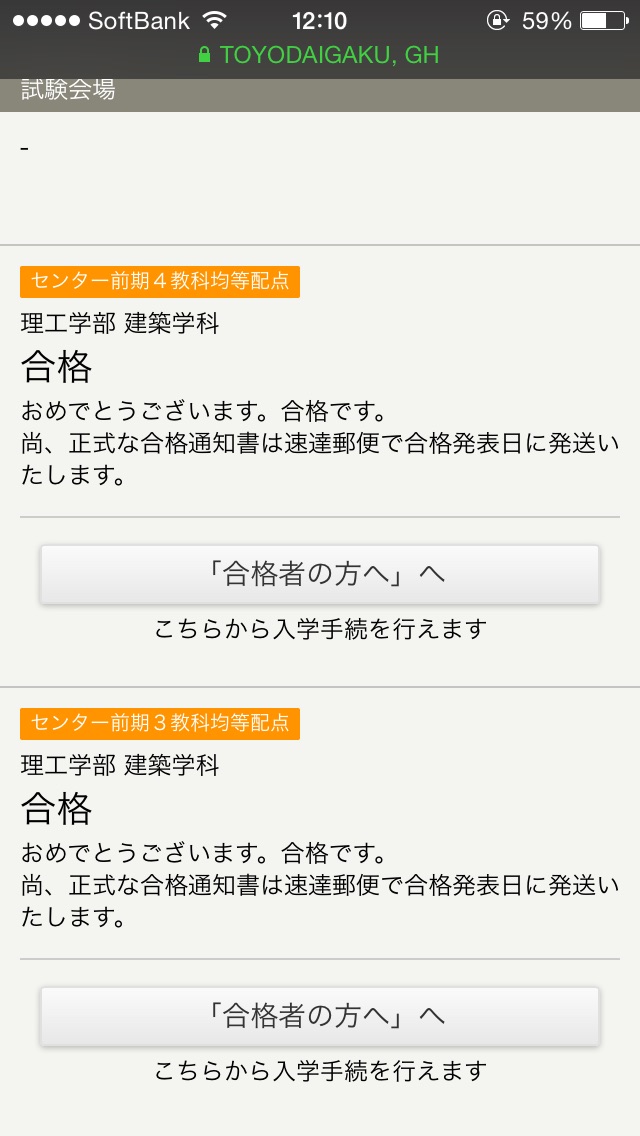Expand the TOYODAIGAKU address bar

(320, 55)
